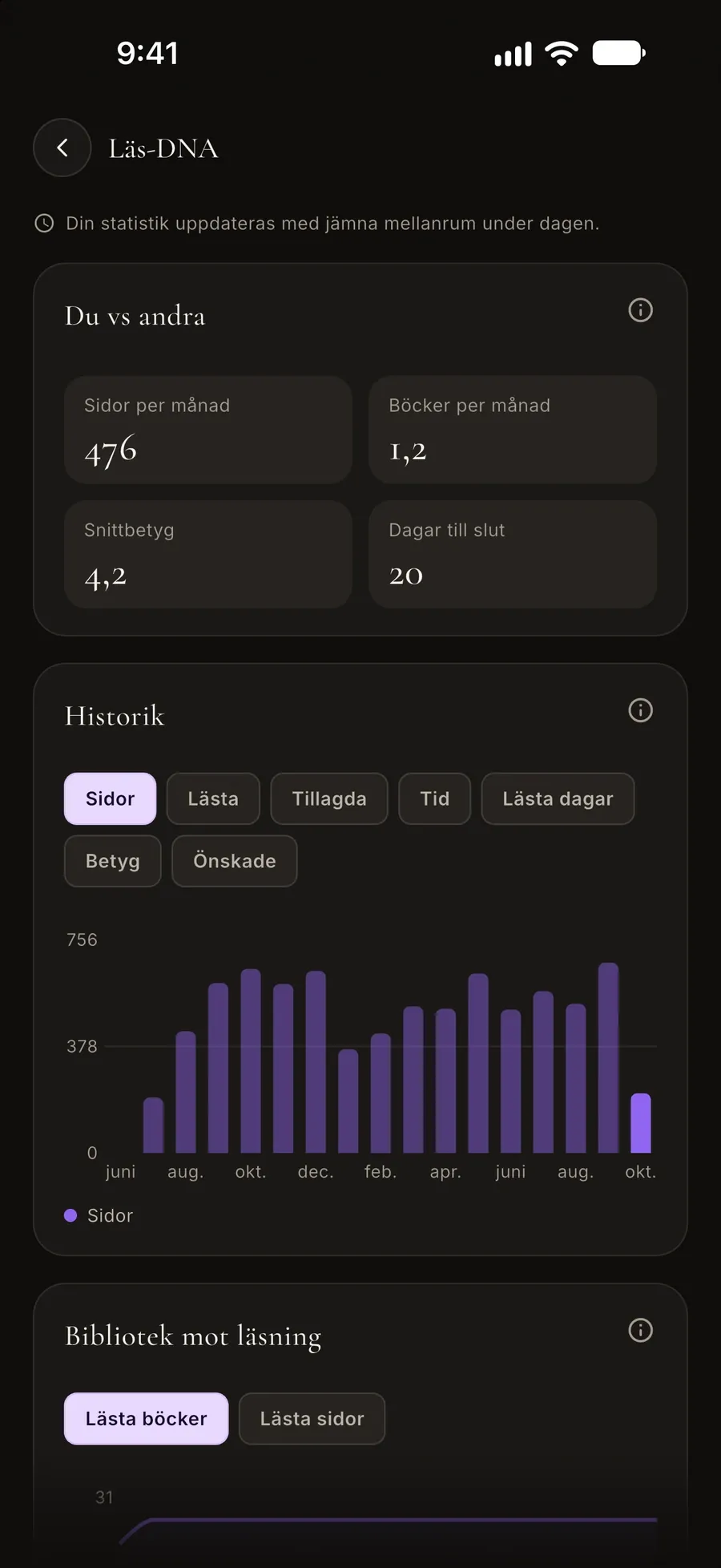Show Betyg history
This screenshot has height=1568, width=721.
pos(113,861)
